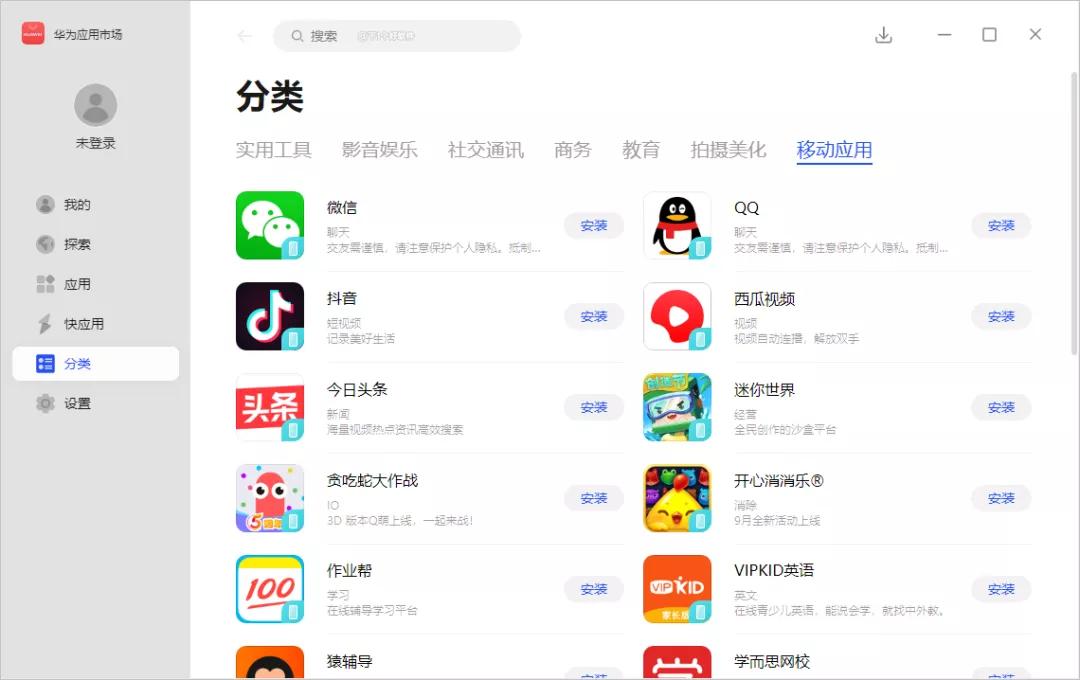Screen dimensions: 1080x680
Task: Tap the 未登录 profile avatar
Action: (x=95, y=105)
